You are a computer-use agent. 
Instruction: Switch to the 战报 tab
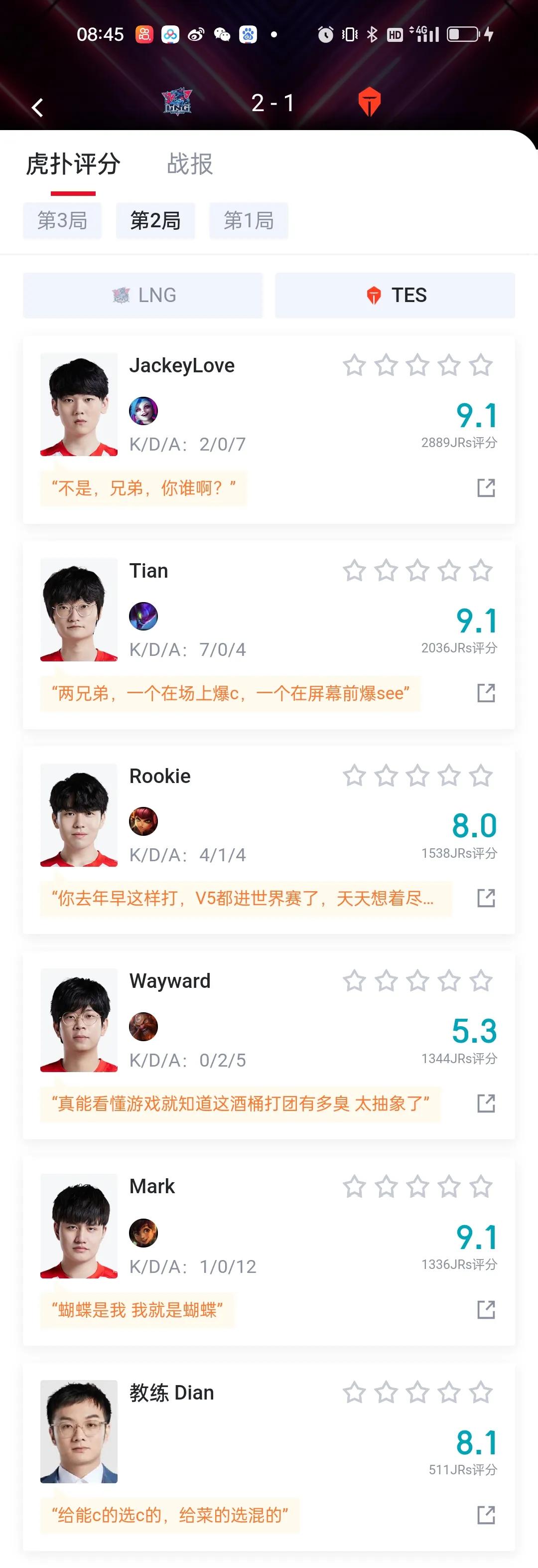pyautogui.click(x=190, y=164)
